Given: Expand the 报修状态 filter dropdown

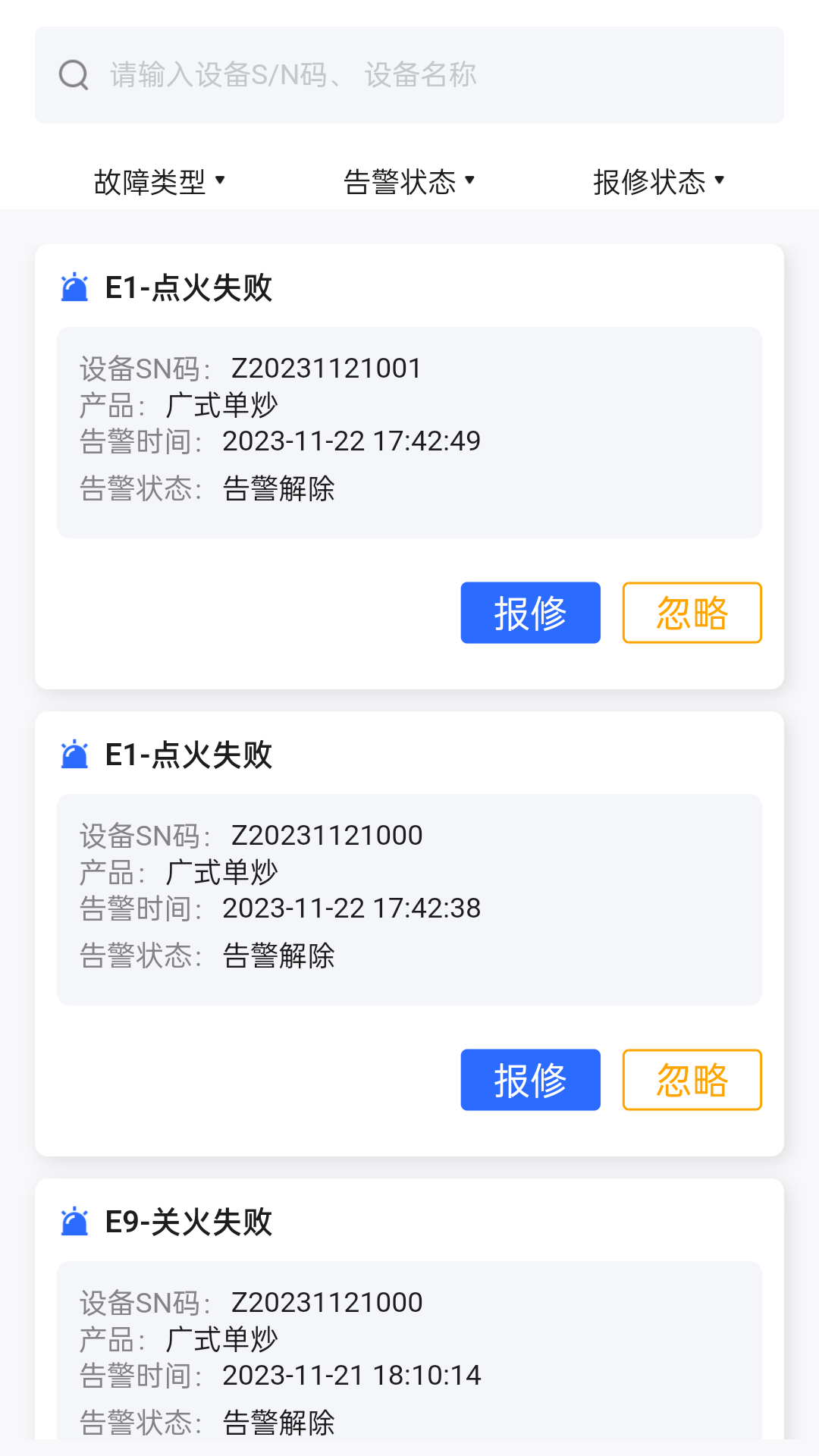Looking at the screenshot, I should coord(659,181).
